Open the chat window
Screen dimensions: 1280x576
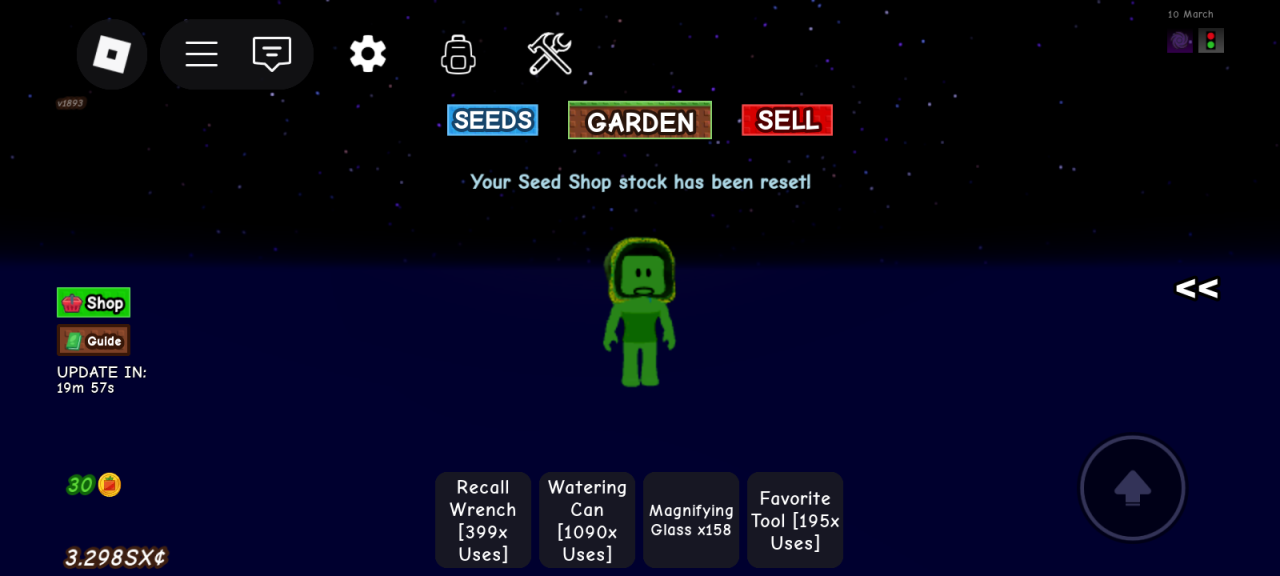[272, 54]
